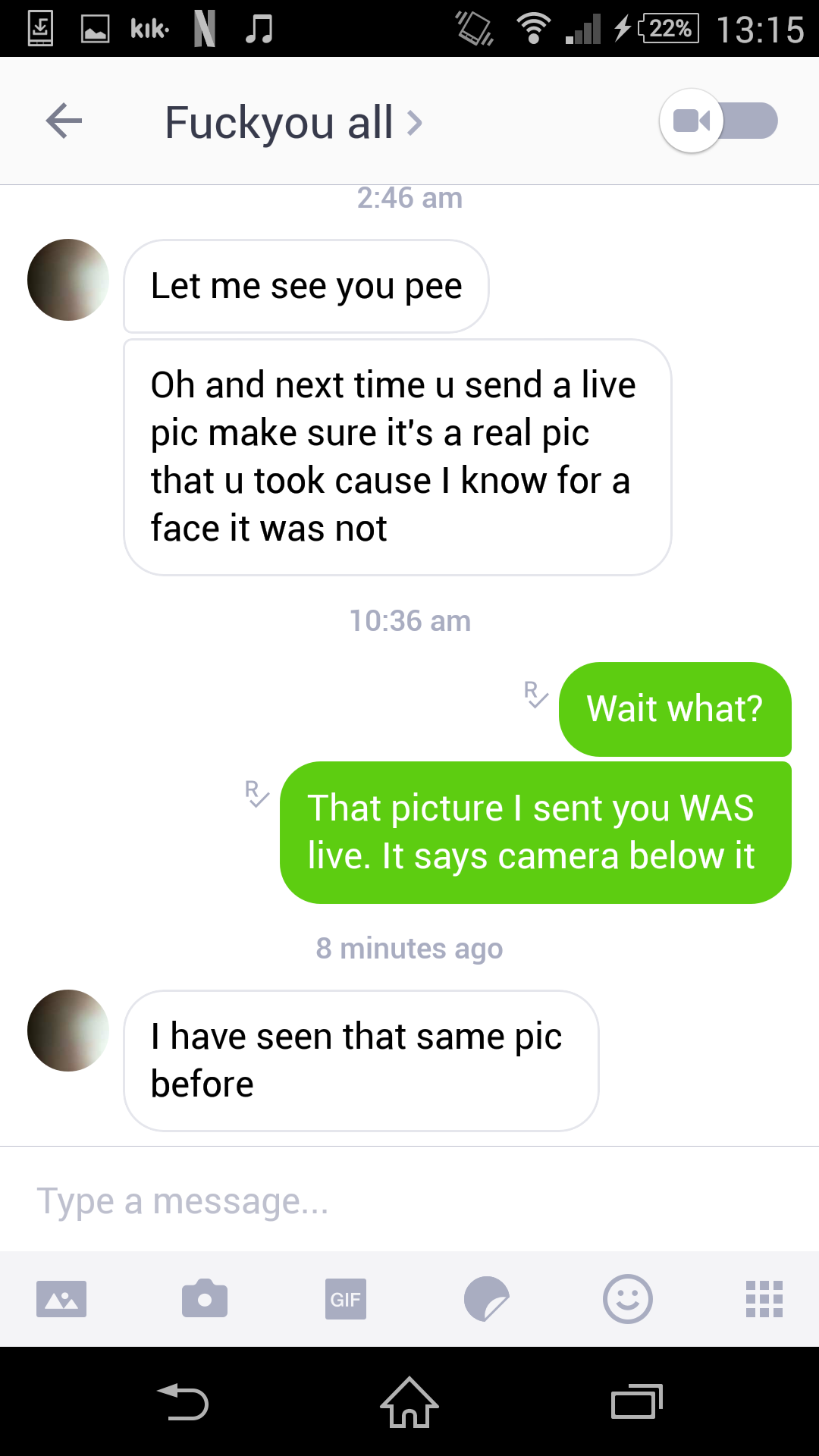Tap the Type a message field
Screen dimensions: 819x1456
(409, 1201)
